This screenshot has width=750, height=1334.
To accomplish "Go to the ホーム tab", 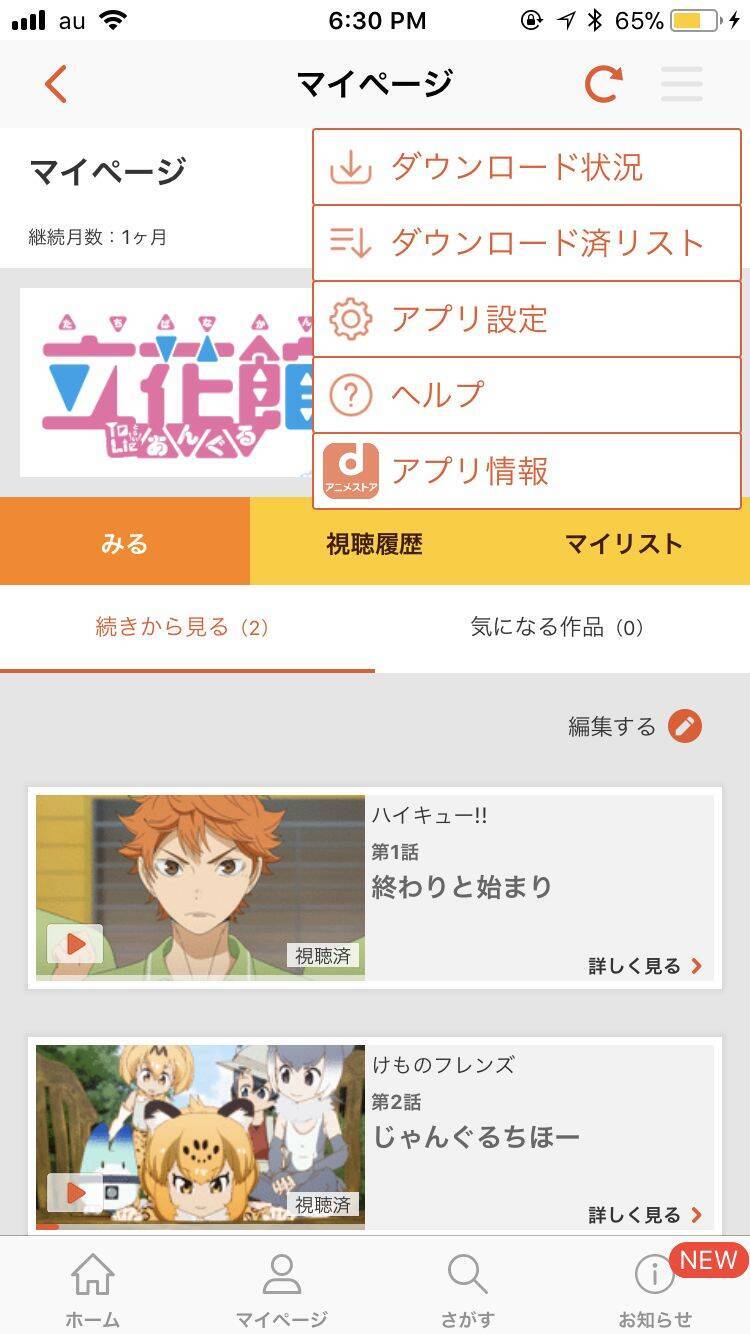I will [93, 1288].
